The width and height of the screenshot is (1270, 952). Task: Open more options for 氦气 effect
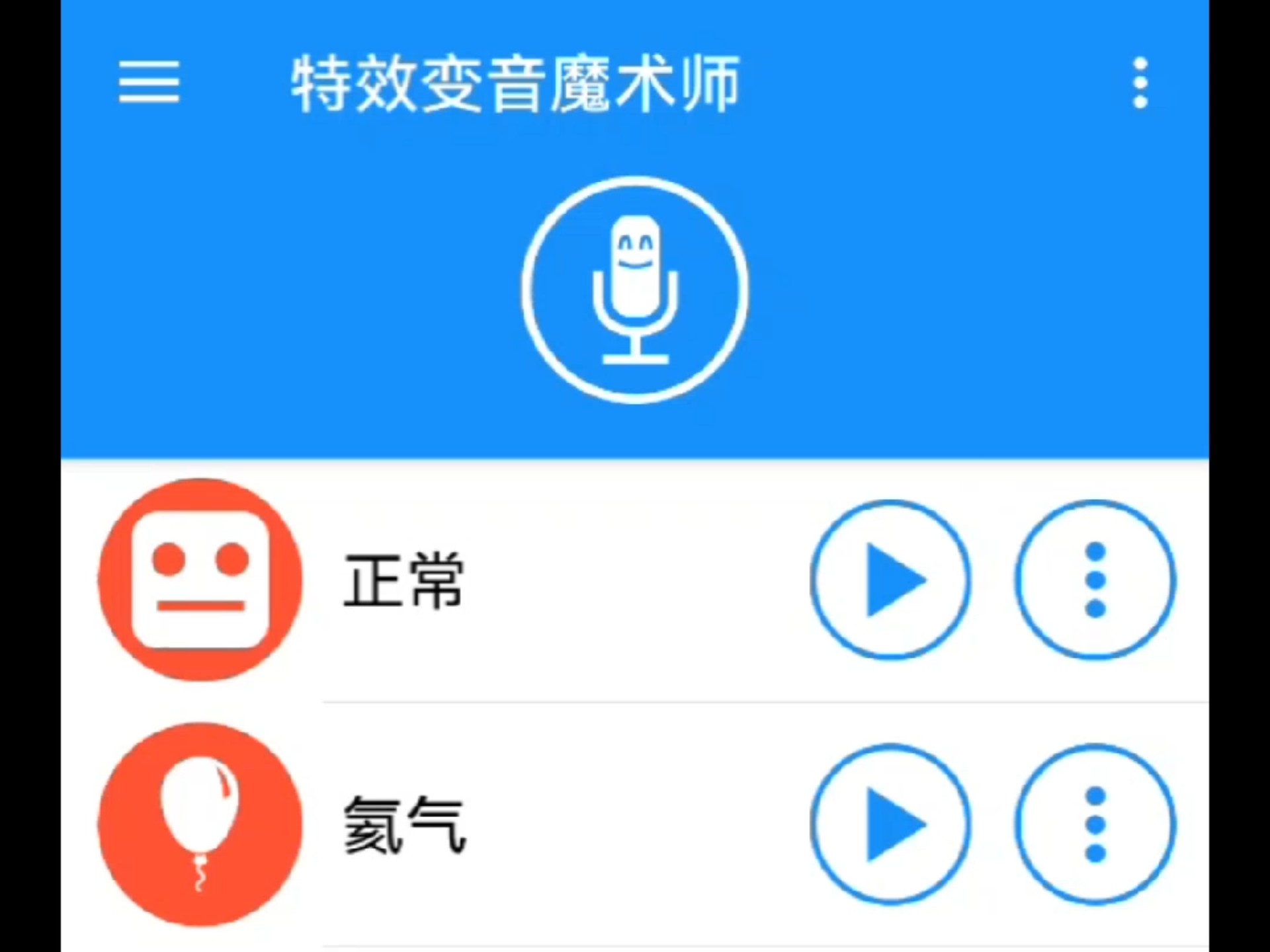click(1095, 824)
